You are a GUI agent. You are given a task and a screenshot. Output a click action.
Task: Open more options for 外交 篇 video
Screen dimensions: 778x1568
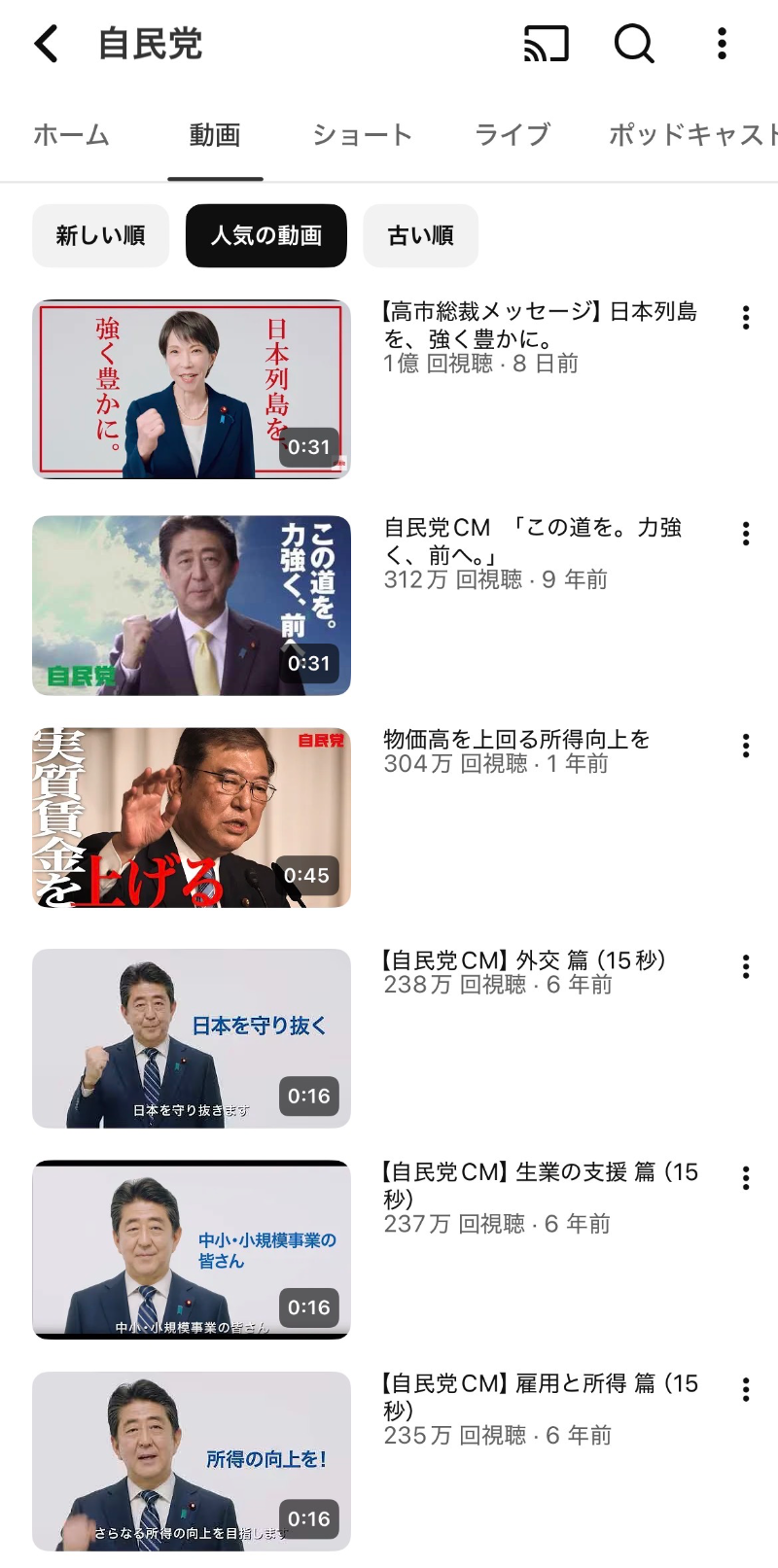pos(746,966)
